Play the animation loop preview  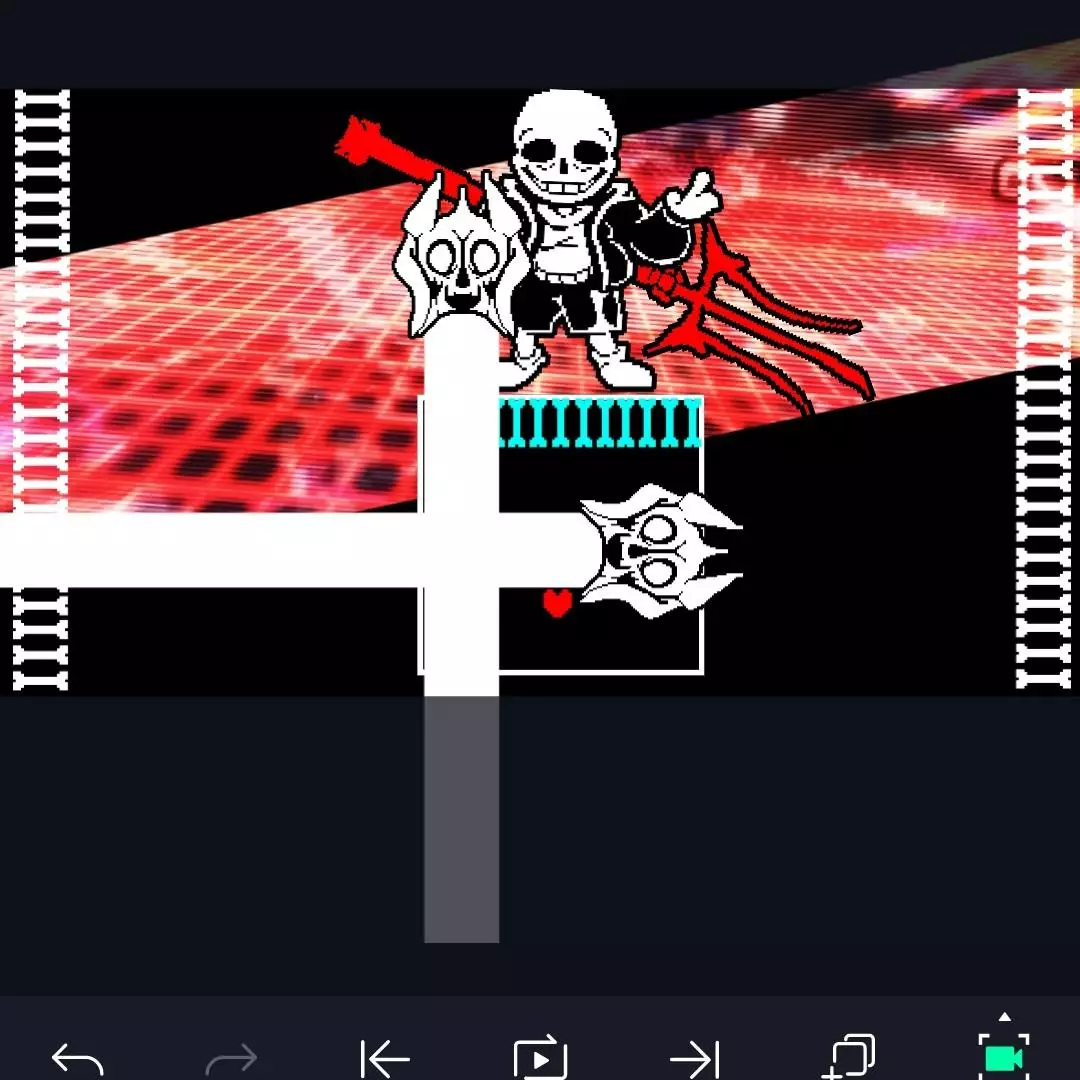click(540, 1058)
